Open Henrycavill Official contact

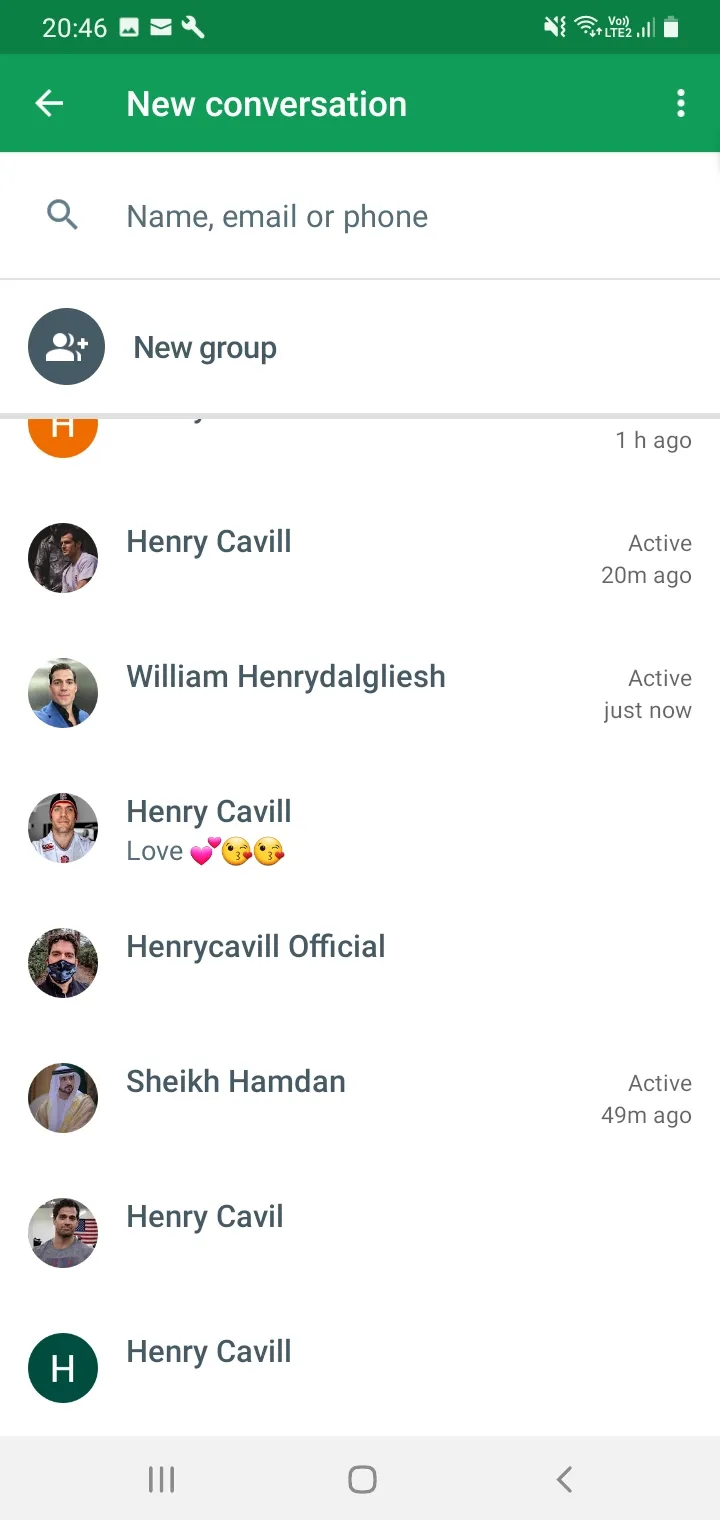360,963
